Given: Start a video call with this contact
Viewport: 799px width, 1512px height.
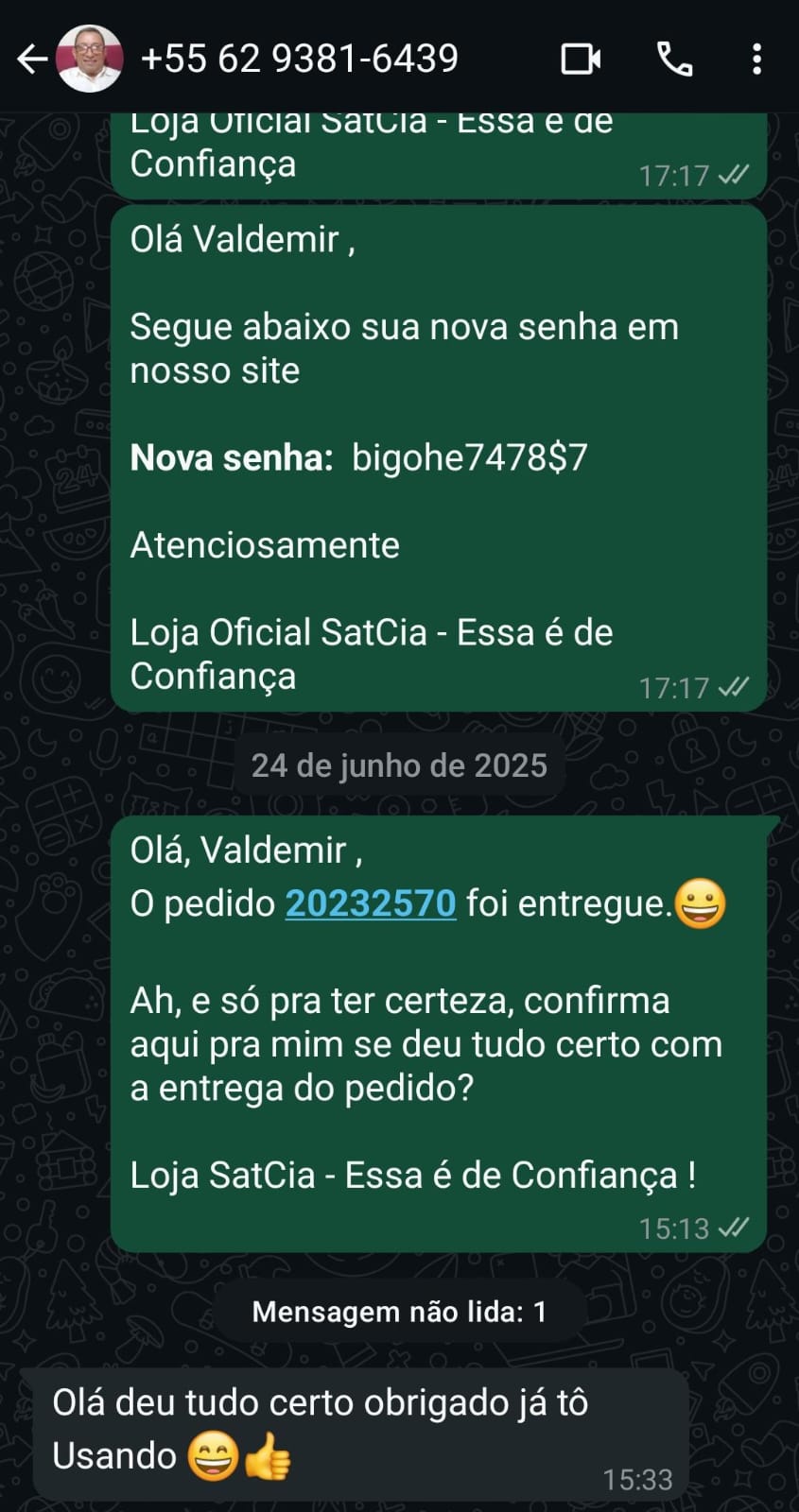Looking at the screenshot, I should point(581,59).
